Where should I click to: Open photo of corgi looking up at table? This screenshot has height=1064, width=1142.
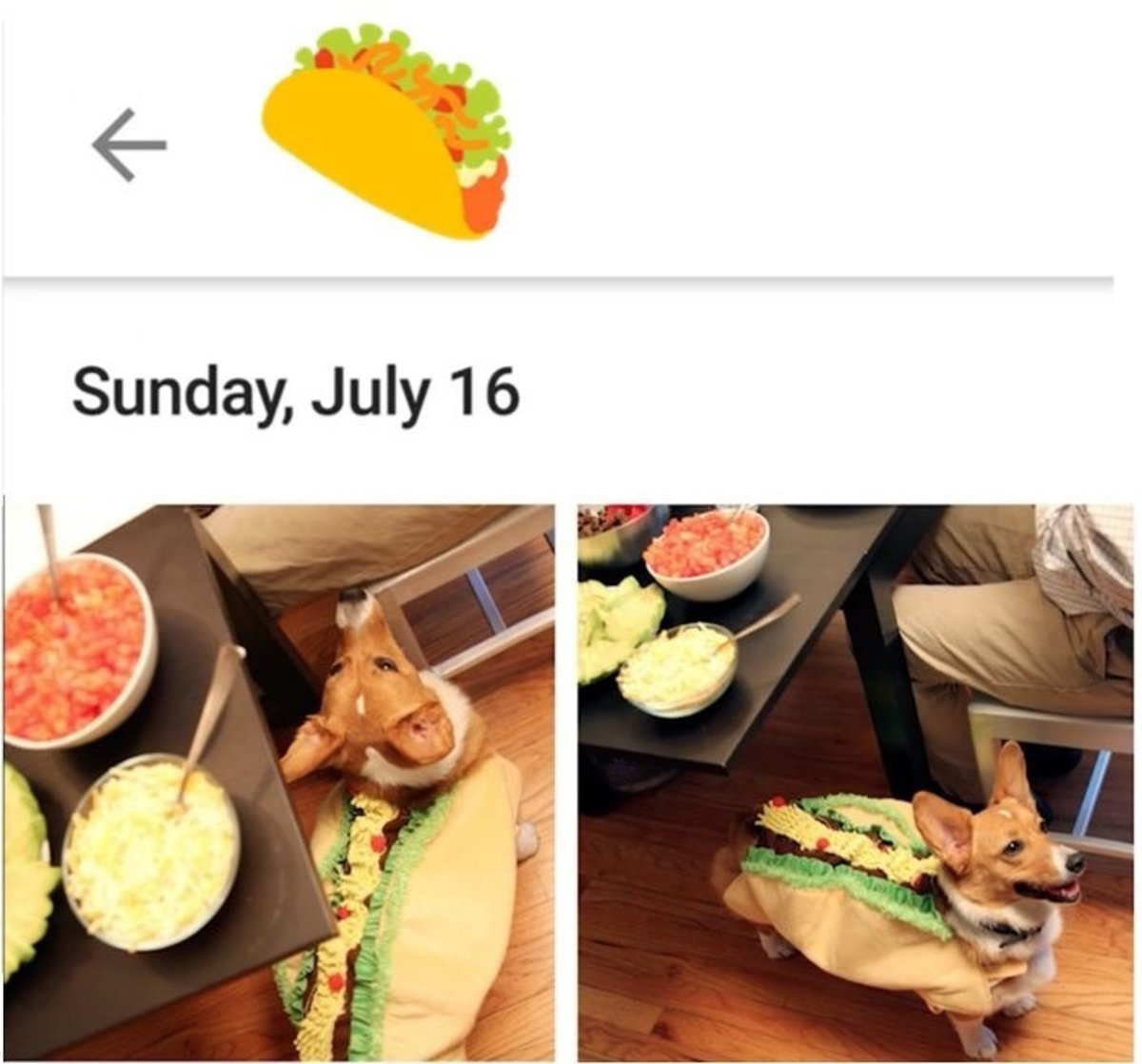click(x=278, y=782)
